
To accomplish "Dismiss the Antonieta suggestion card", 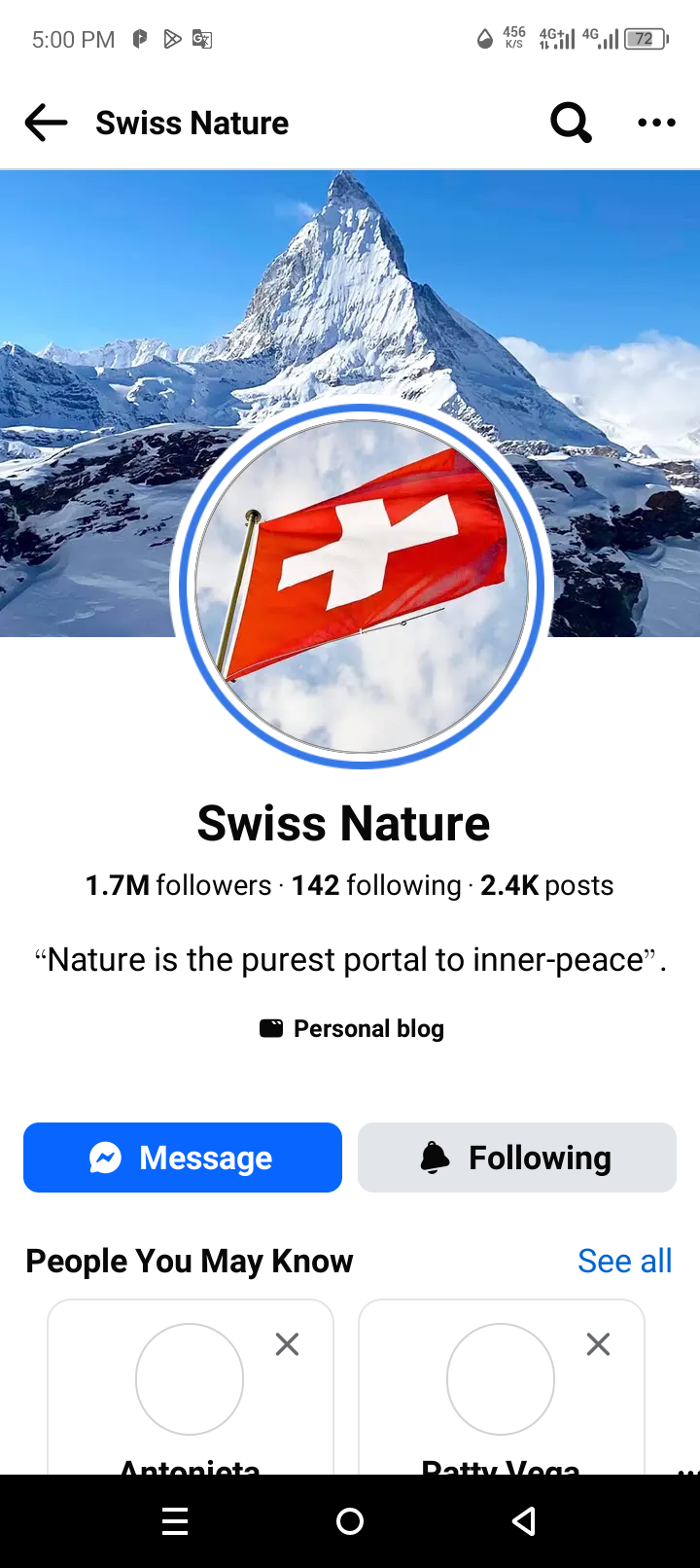I will click(x=287, y=1344).
